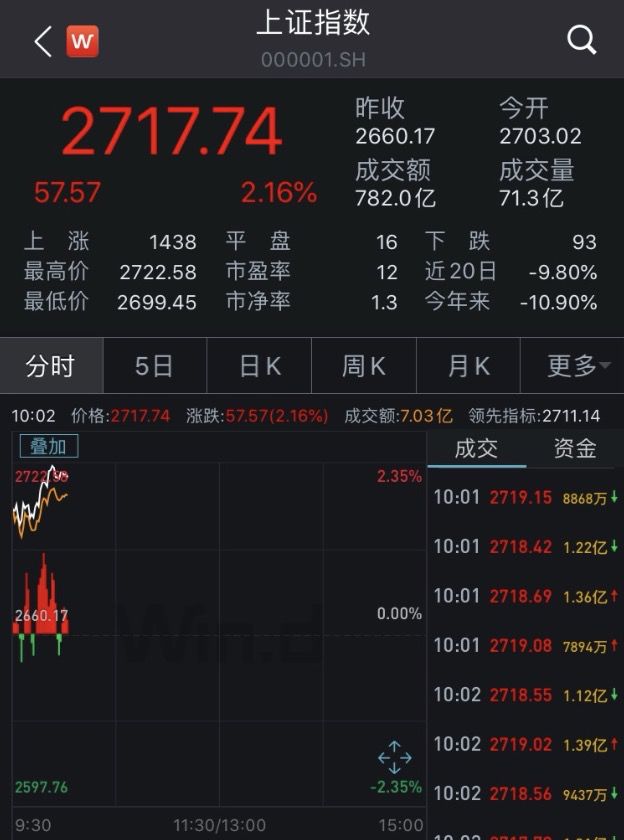Show the 周K chart
The height and width of the screenshot is (840, 624).
(x=363, y=366)
